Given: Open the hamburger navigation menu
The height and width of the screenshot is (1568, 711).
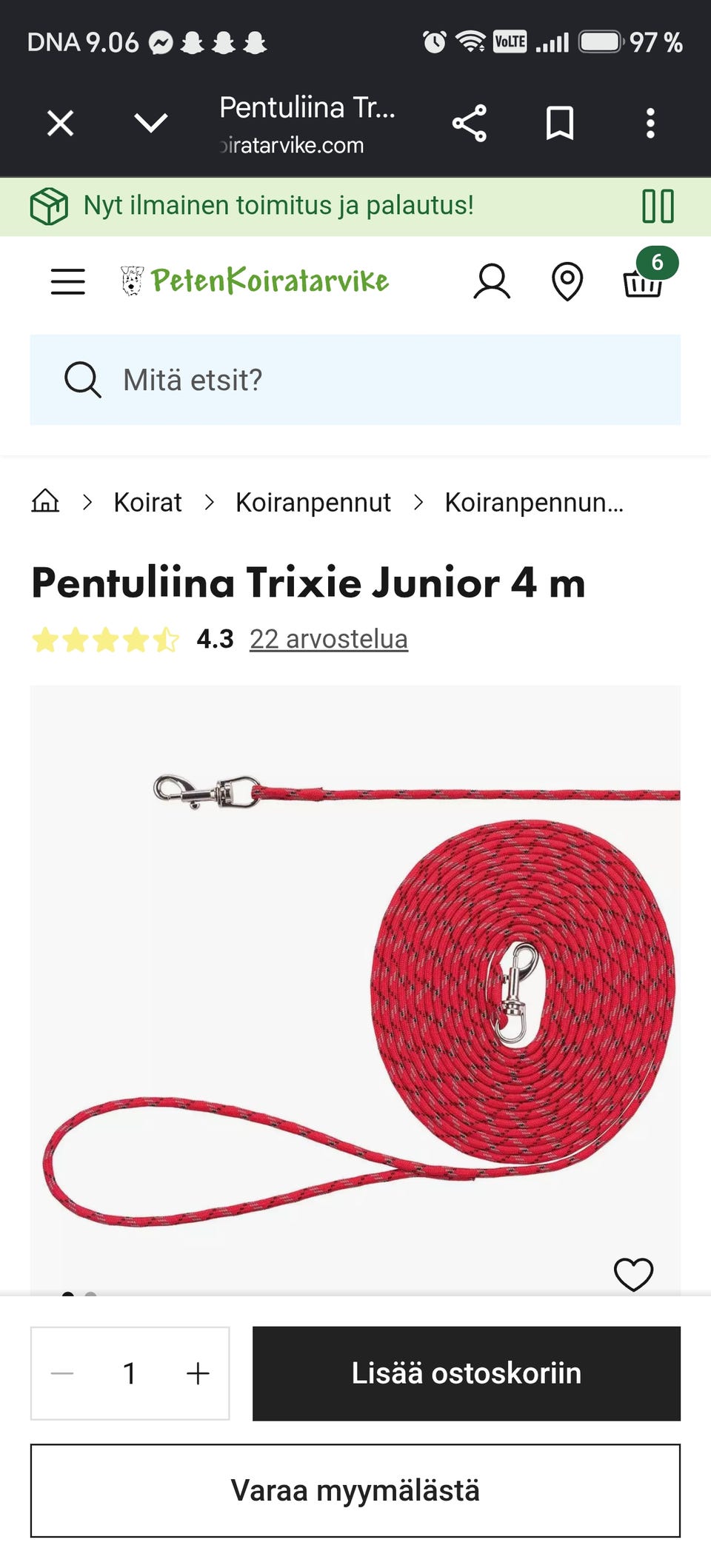Looking at the screenshot, I should point(67,282).
